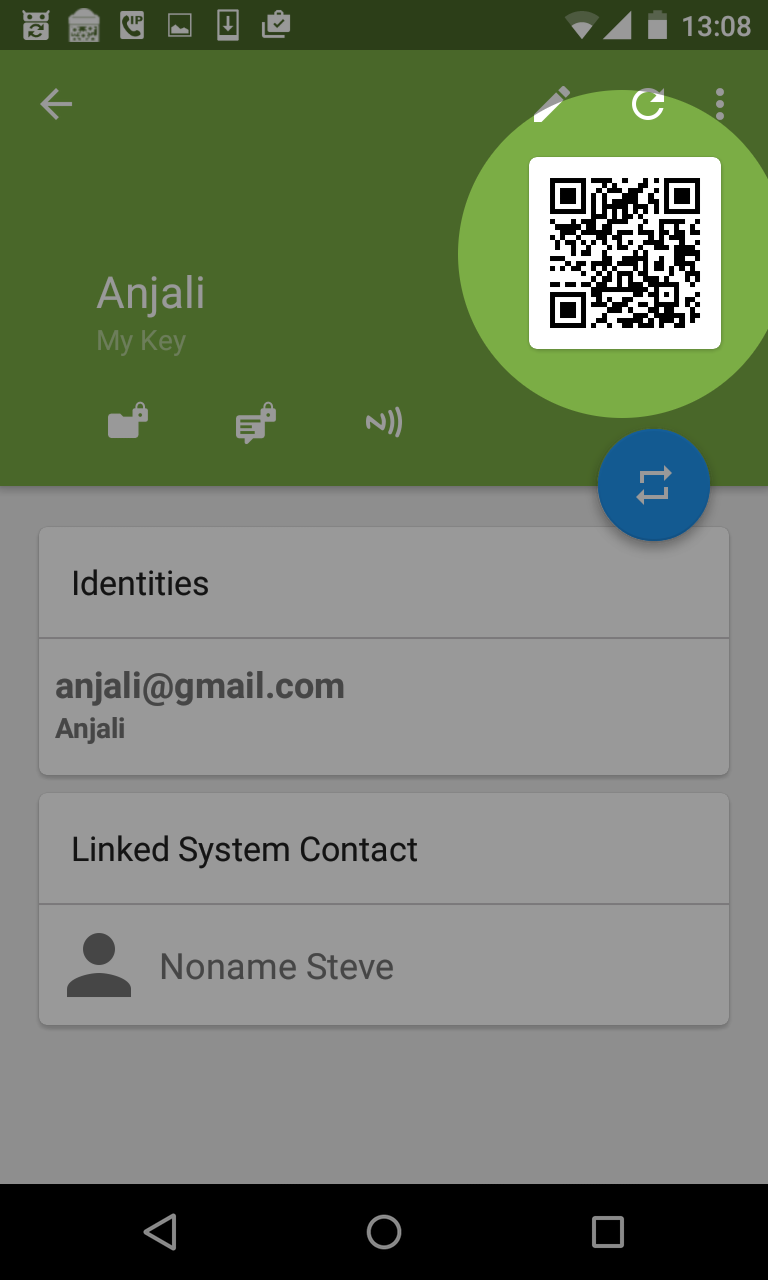Image resolution: width=768 pixels, height=1280 pixels.
Task: Encrypt a text message with this key
Action: [255, 423]
